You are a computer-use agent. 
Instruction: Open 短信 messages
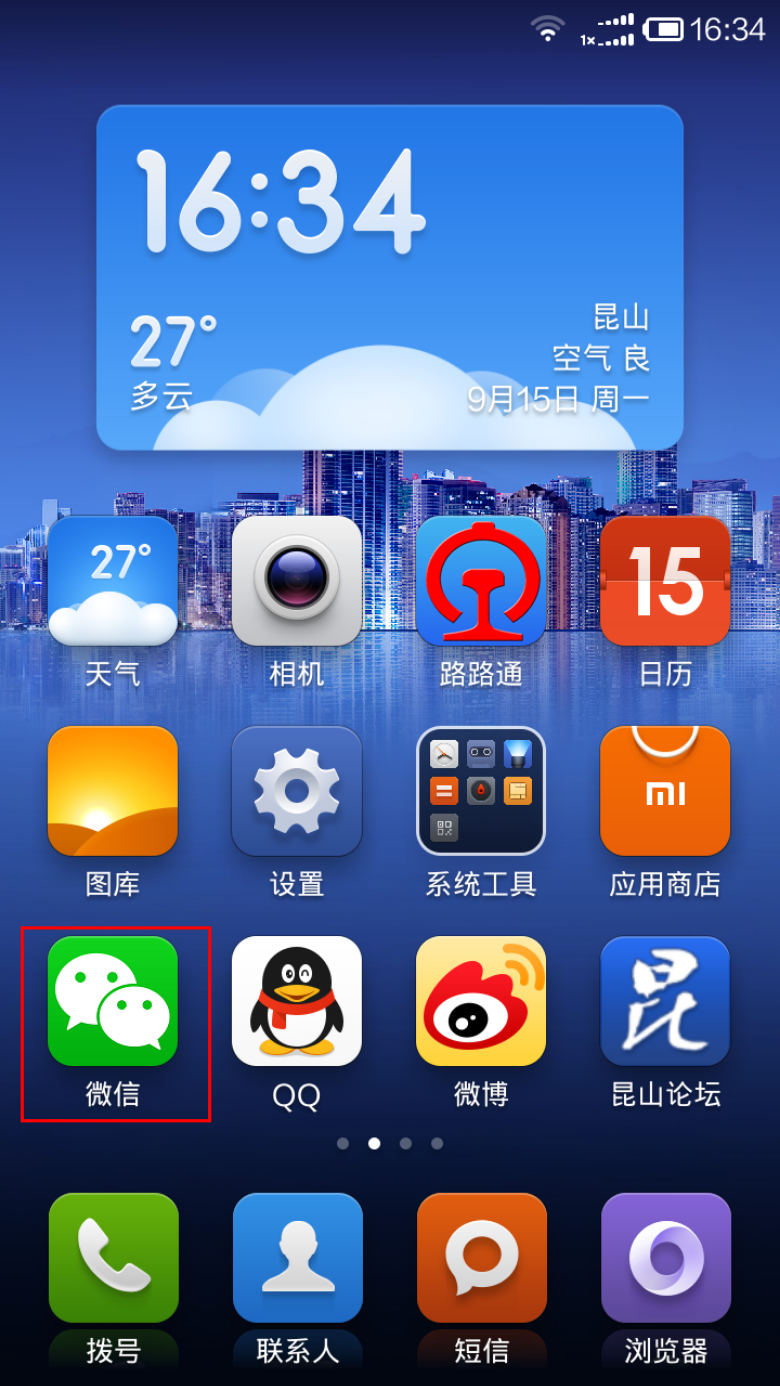[x=481, y=1258]
